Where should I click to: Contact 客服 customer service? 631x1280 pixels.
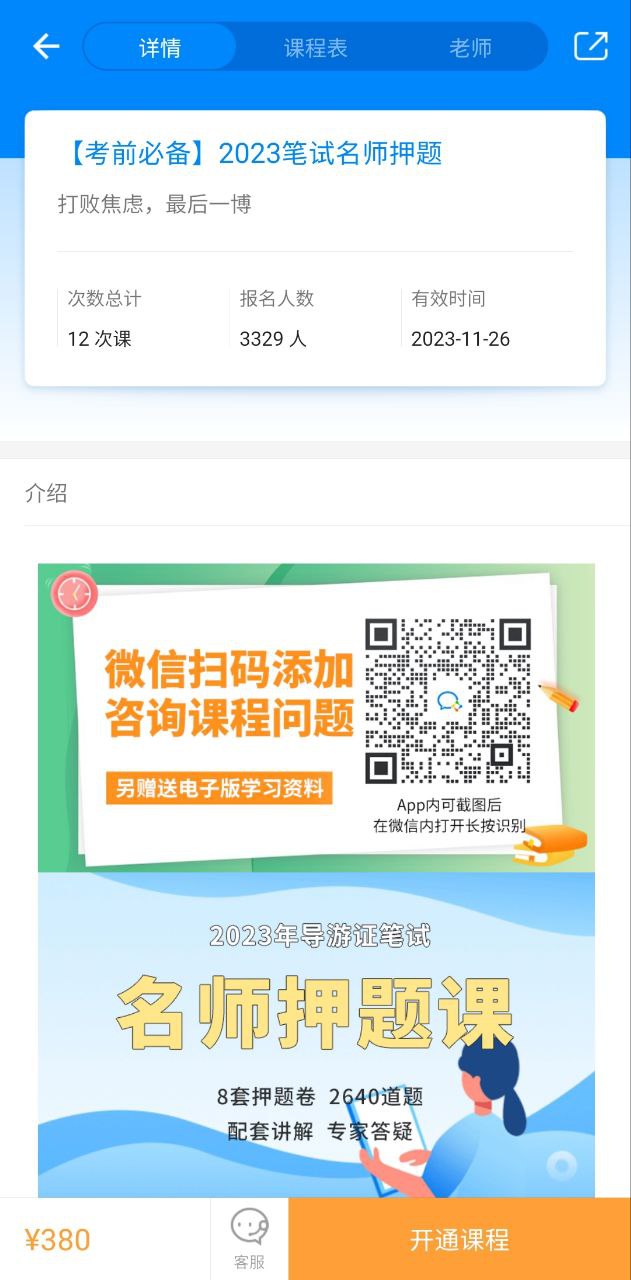point(249,1239)
